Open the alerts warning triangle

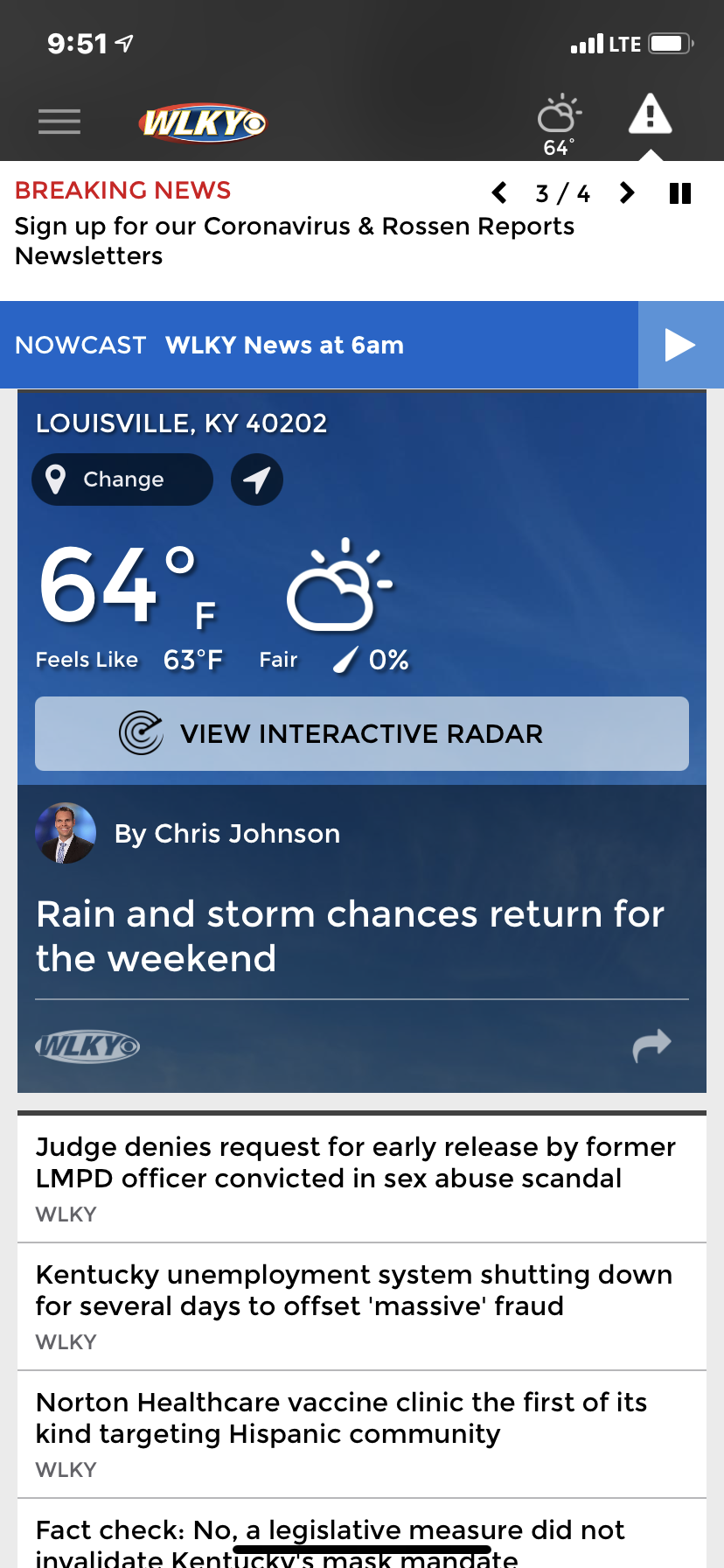pos(650,115)
